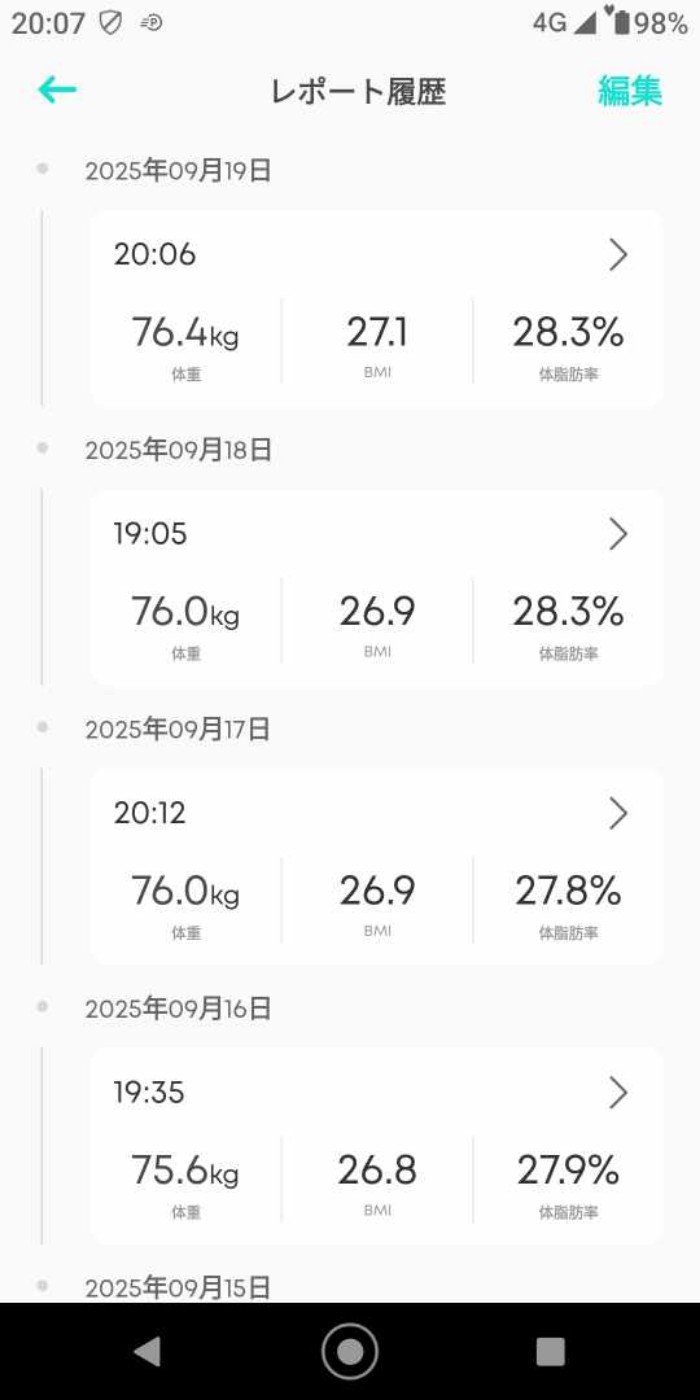
Task: Open the system recent apps view
Action: [550, 1351]
